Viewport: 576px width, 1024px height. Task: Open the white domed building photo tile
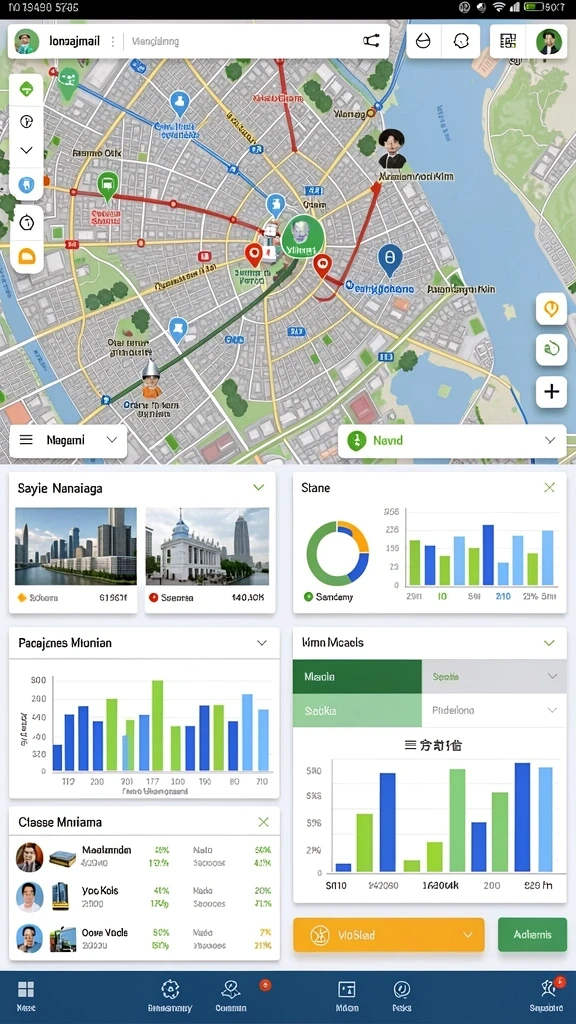coord(207,546)
